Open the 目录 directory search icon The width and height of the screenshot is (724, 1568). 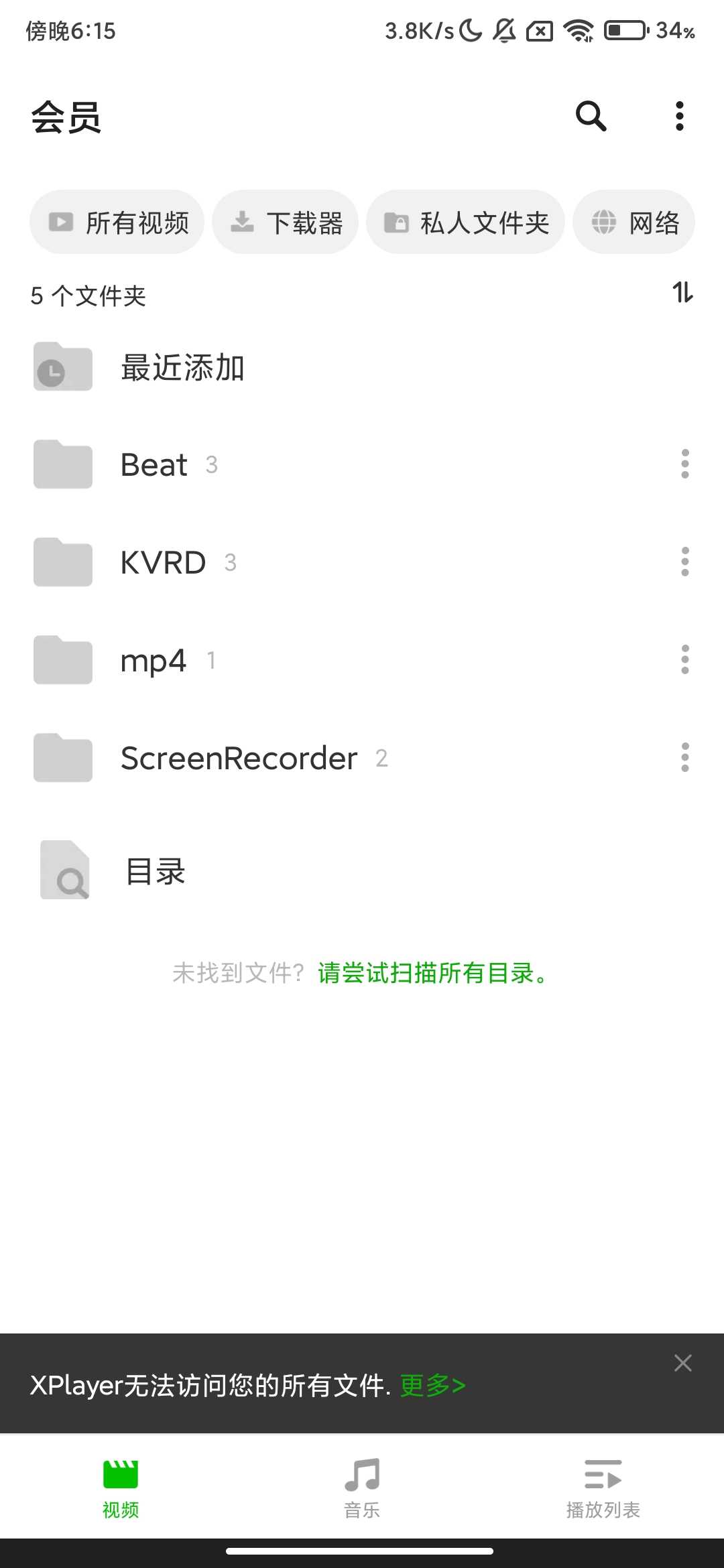click(64, 870)
